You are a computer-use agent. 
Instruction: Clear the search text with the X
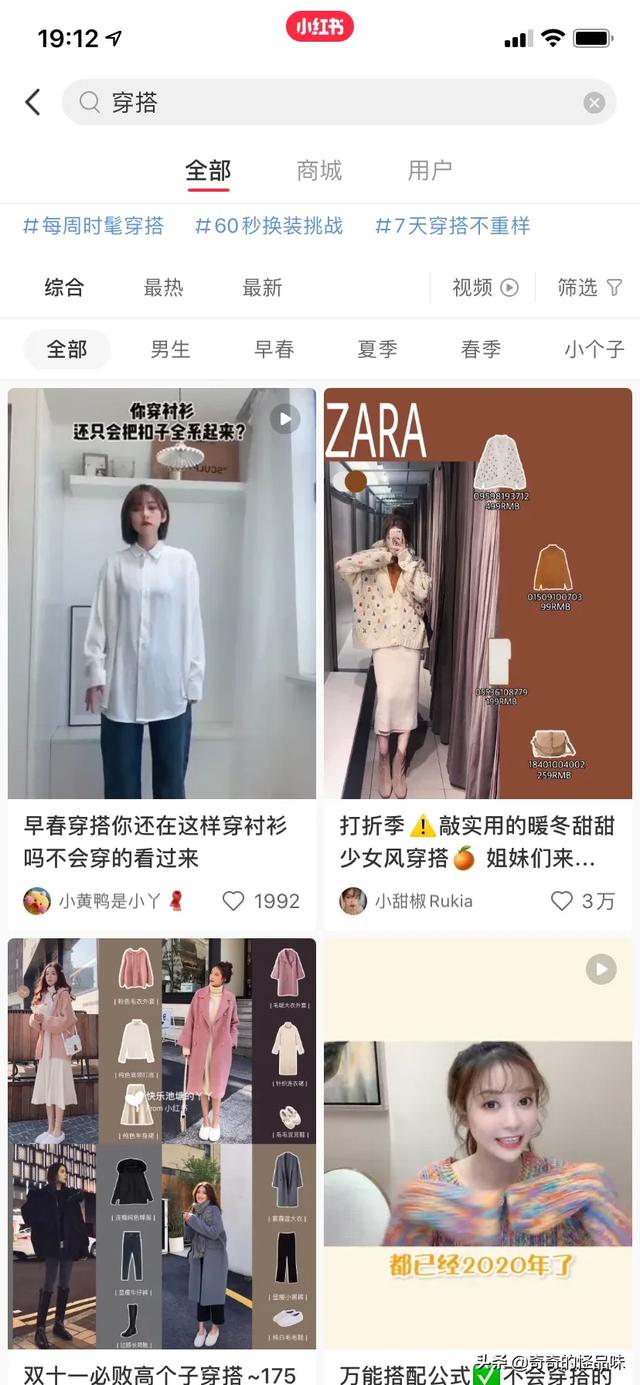tap(594, 103)
